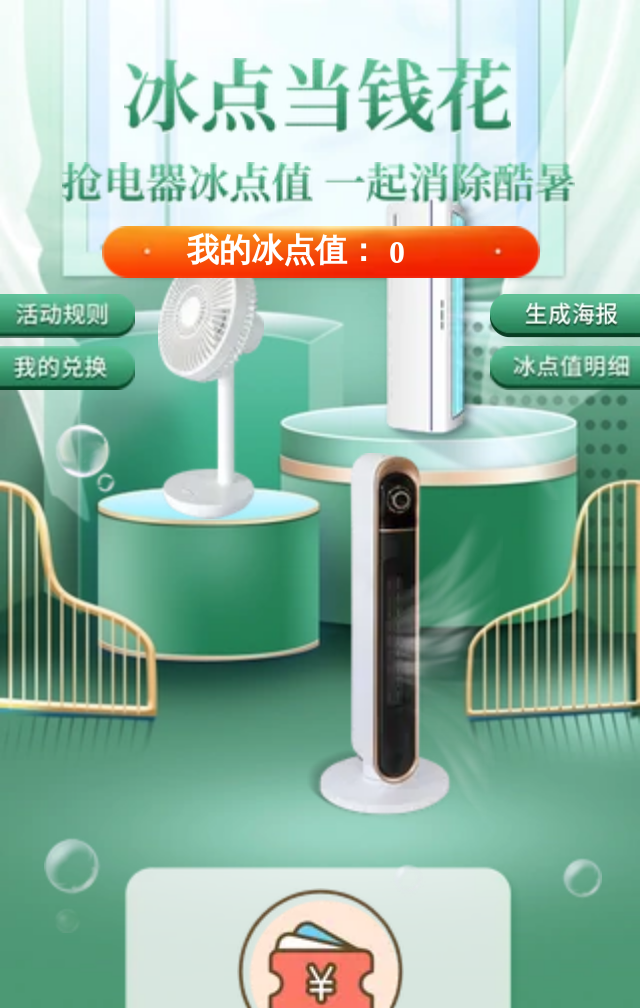640x1008 pixels.
Task: Open 我的兑换 my redemptions
Action: (62, 367)
